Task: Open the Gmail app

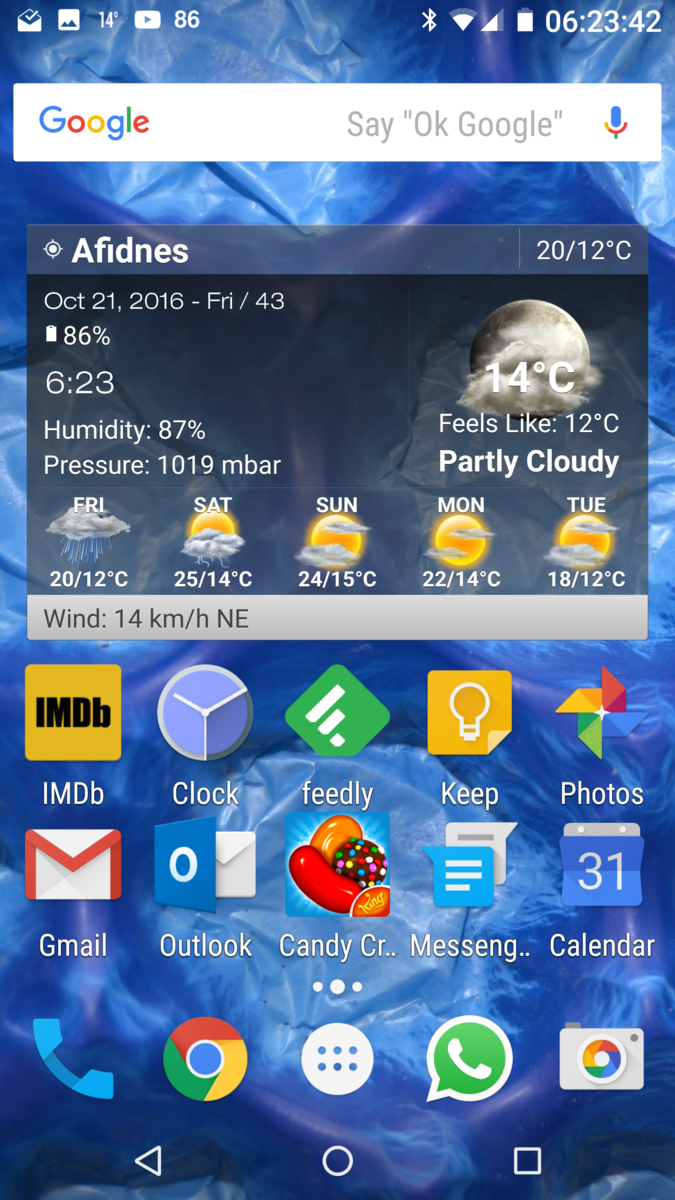Action: tap(73, 865)
